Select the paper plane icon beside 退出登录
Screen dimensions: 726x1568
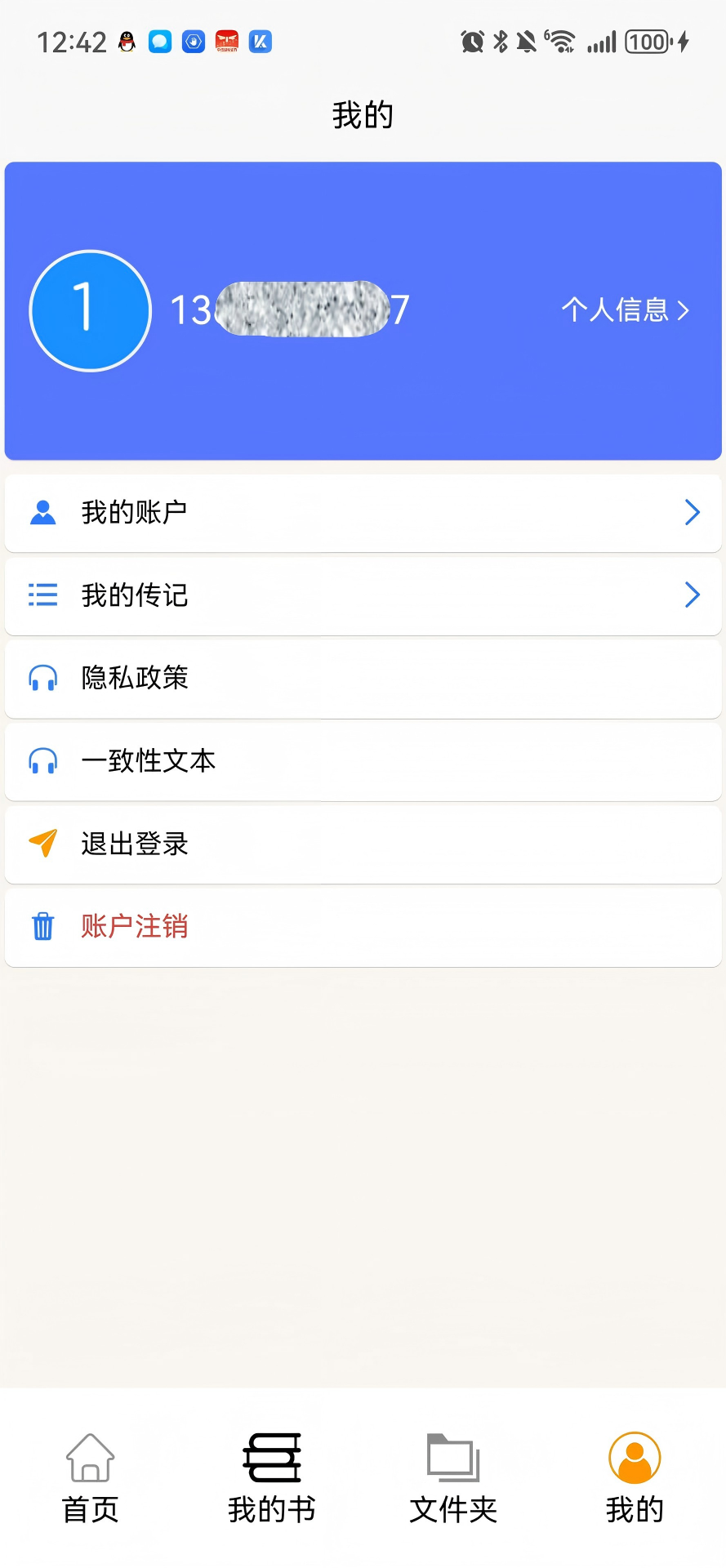tap(42, 844)
